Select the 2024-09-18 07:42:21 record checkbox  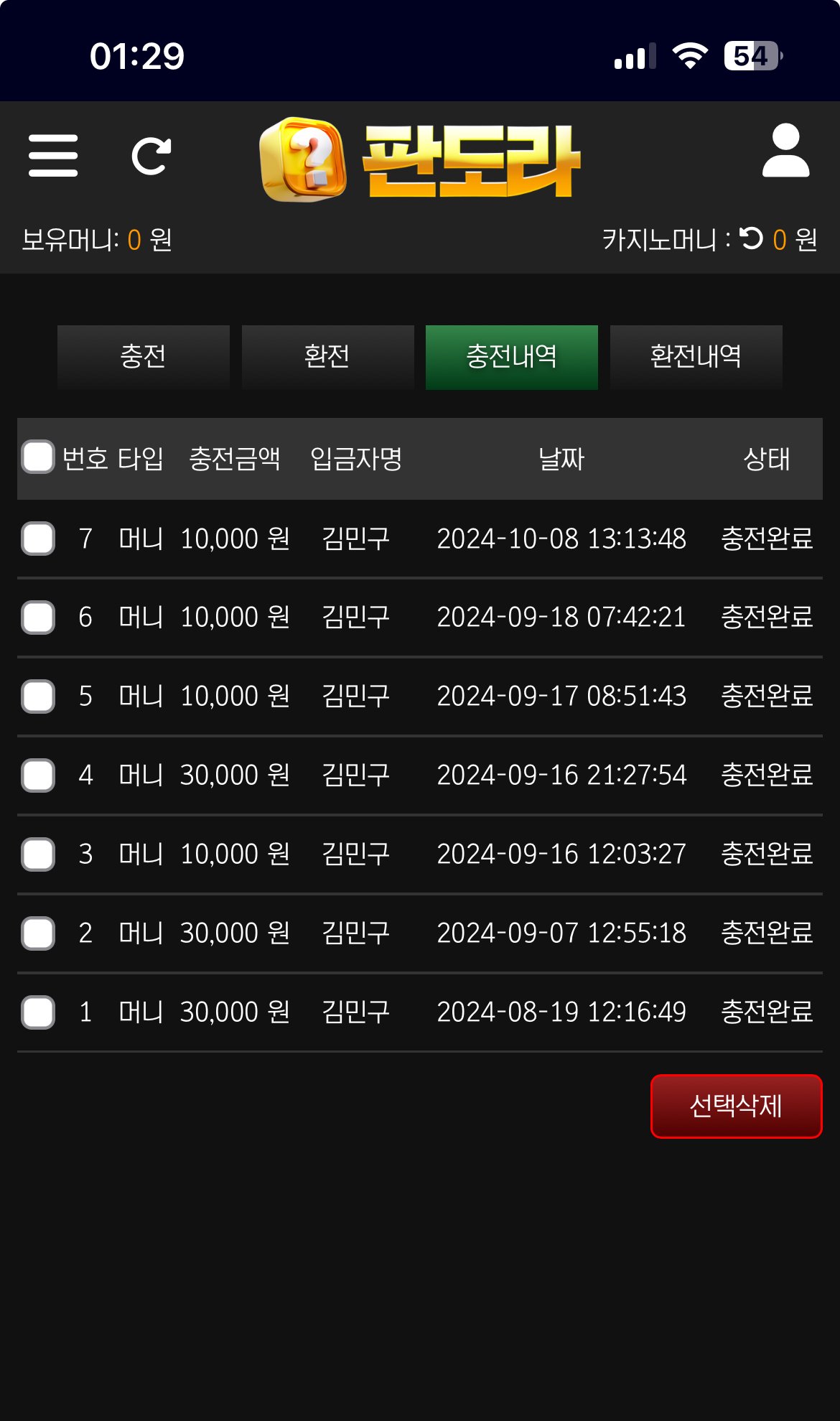point(38,618)
